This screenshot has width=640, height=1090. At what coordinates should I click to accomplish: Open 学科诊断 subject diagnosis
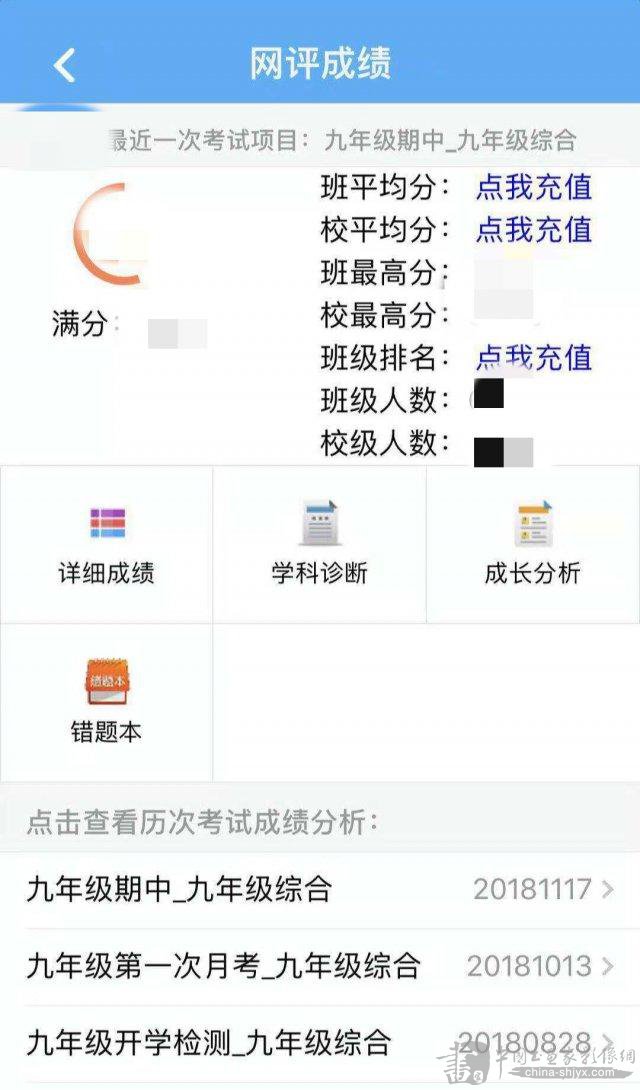pyautogui.click(x=319, y=545)
